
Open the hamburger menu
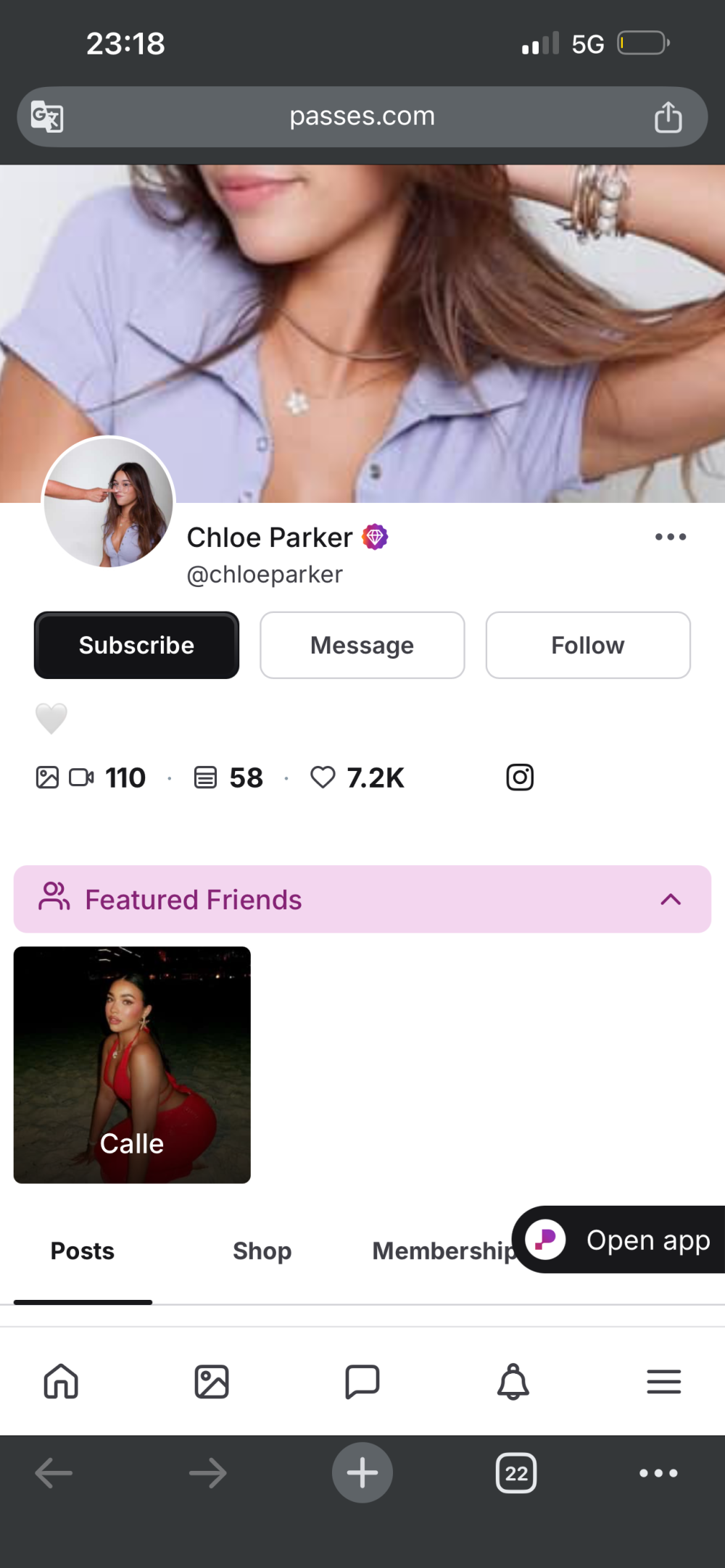coord(663,1381)
